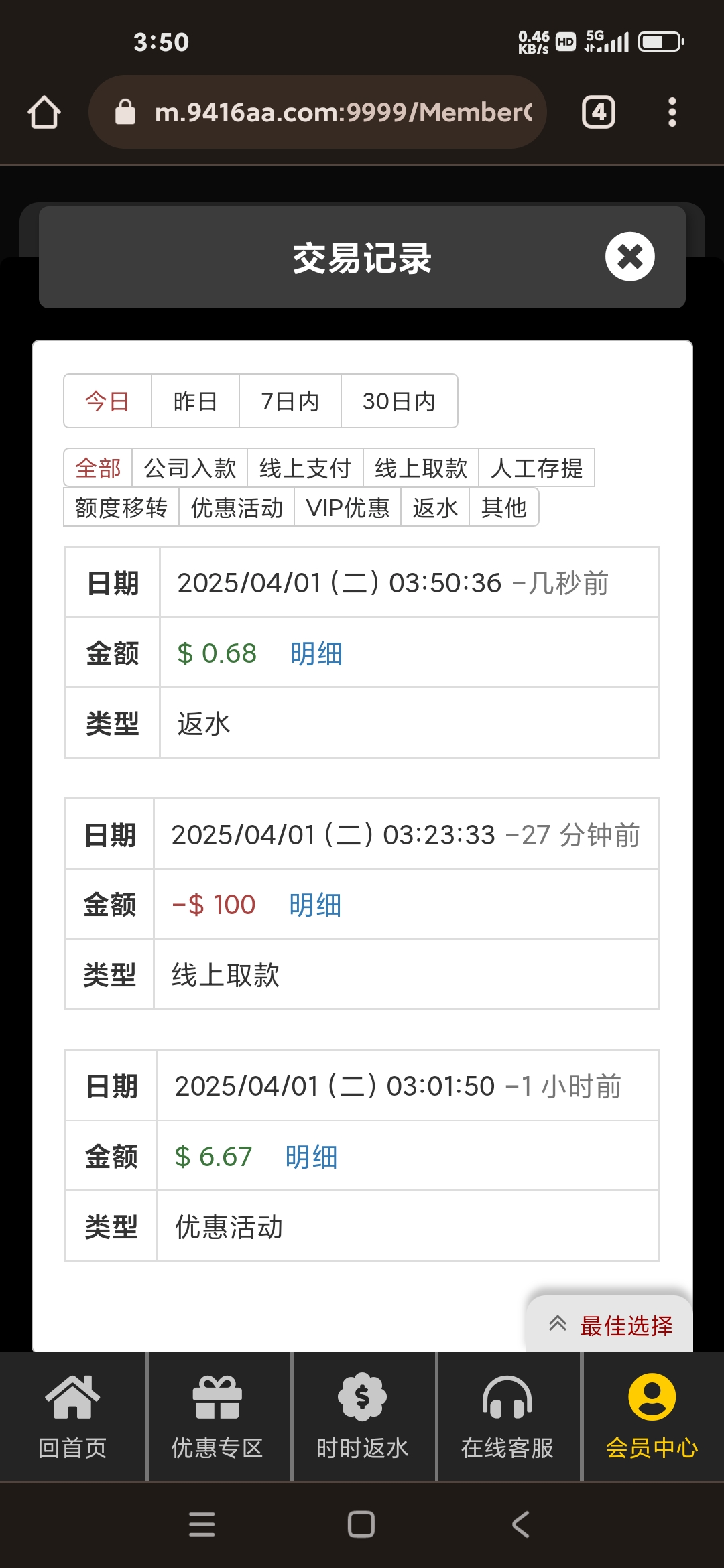This screenshot has width=724, height=1568.
Task: Select the 7日内 date range
Action: 290,401
